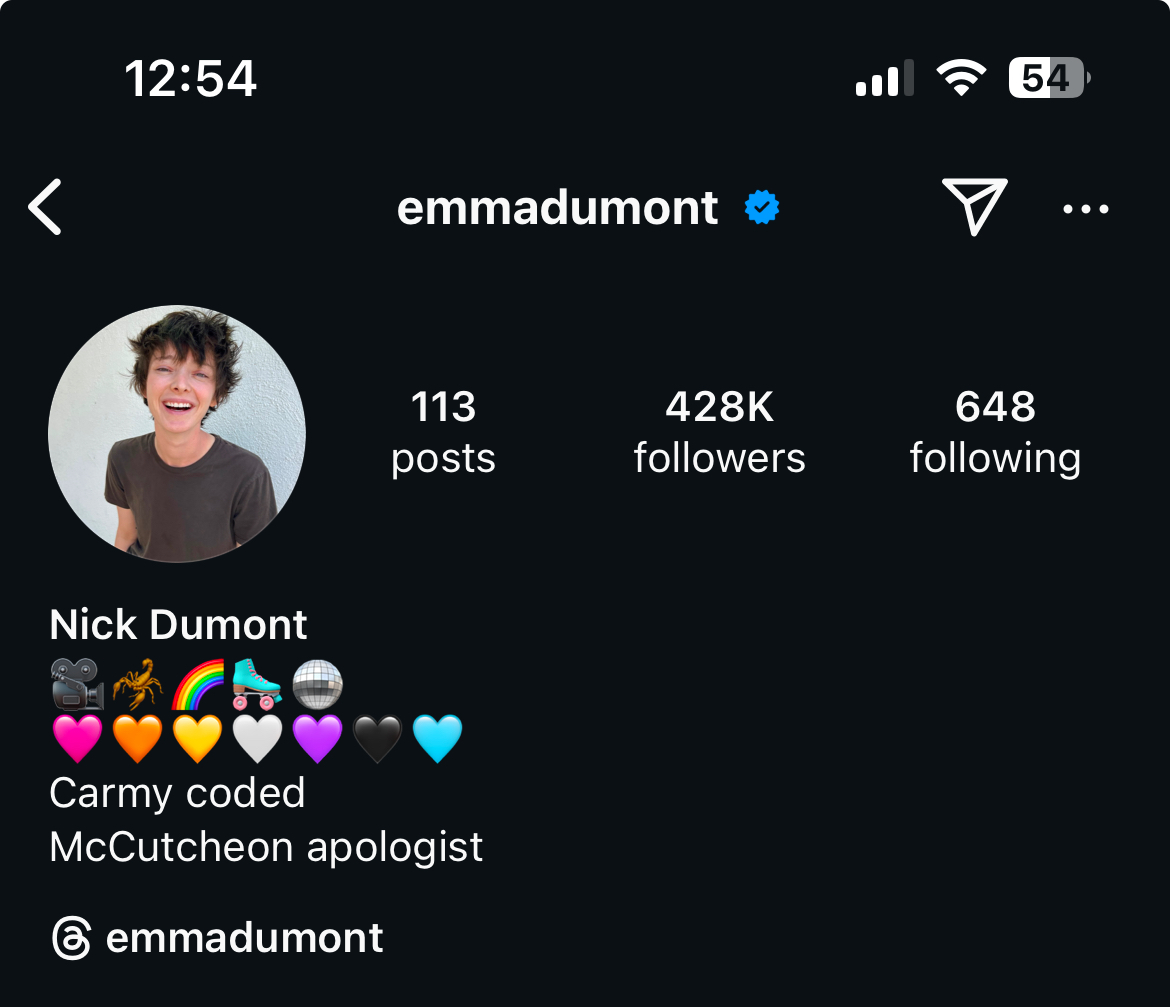Jump to the 113 posts
The height and width of the screenshot is (1007, 1170).
(x=443, y=432)
